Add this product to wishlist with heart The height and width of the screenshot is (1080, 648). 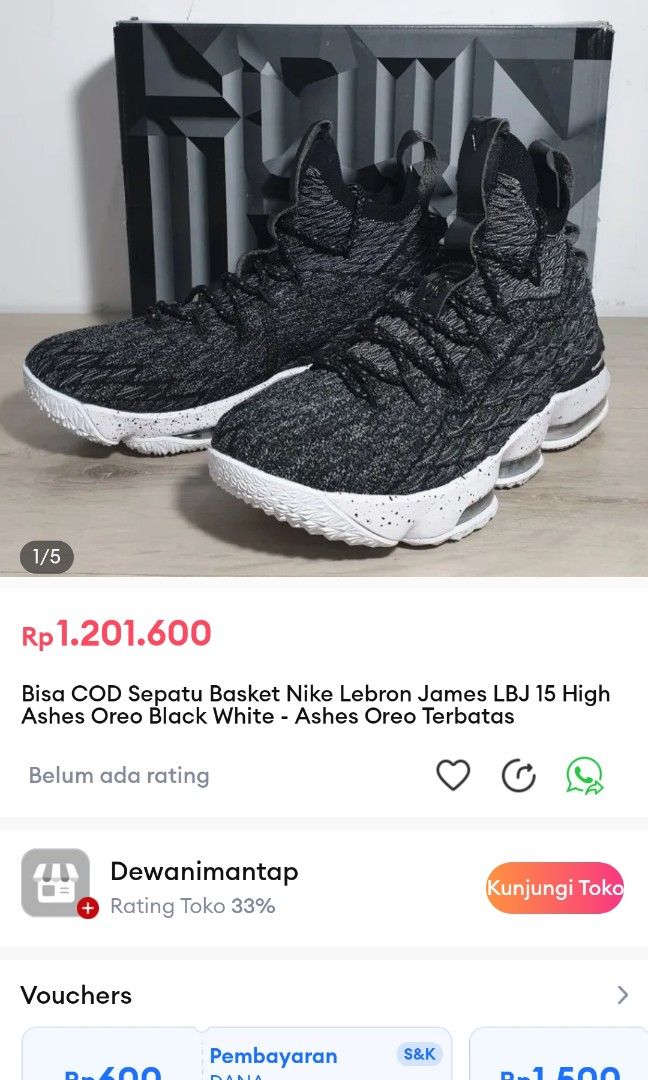453,775
